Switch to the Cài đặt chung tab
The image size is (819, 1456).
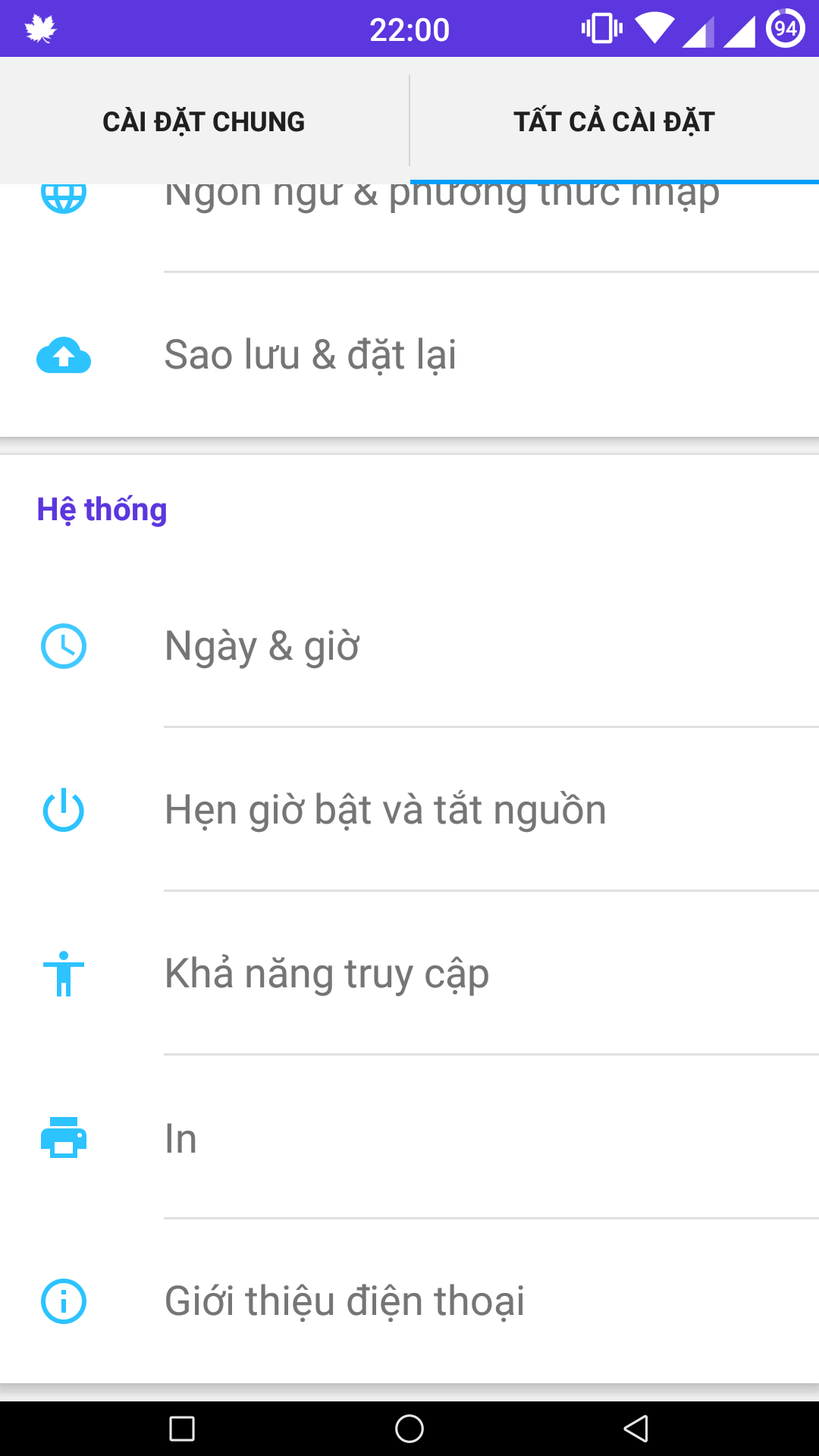(203, 121)
